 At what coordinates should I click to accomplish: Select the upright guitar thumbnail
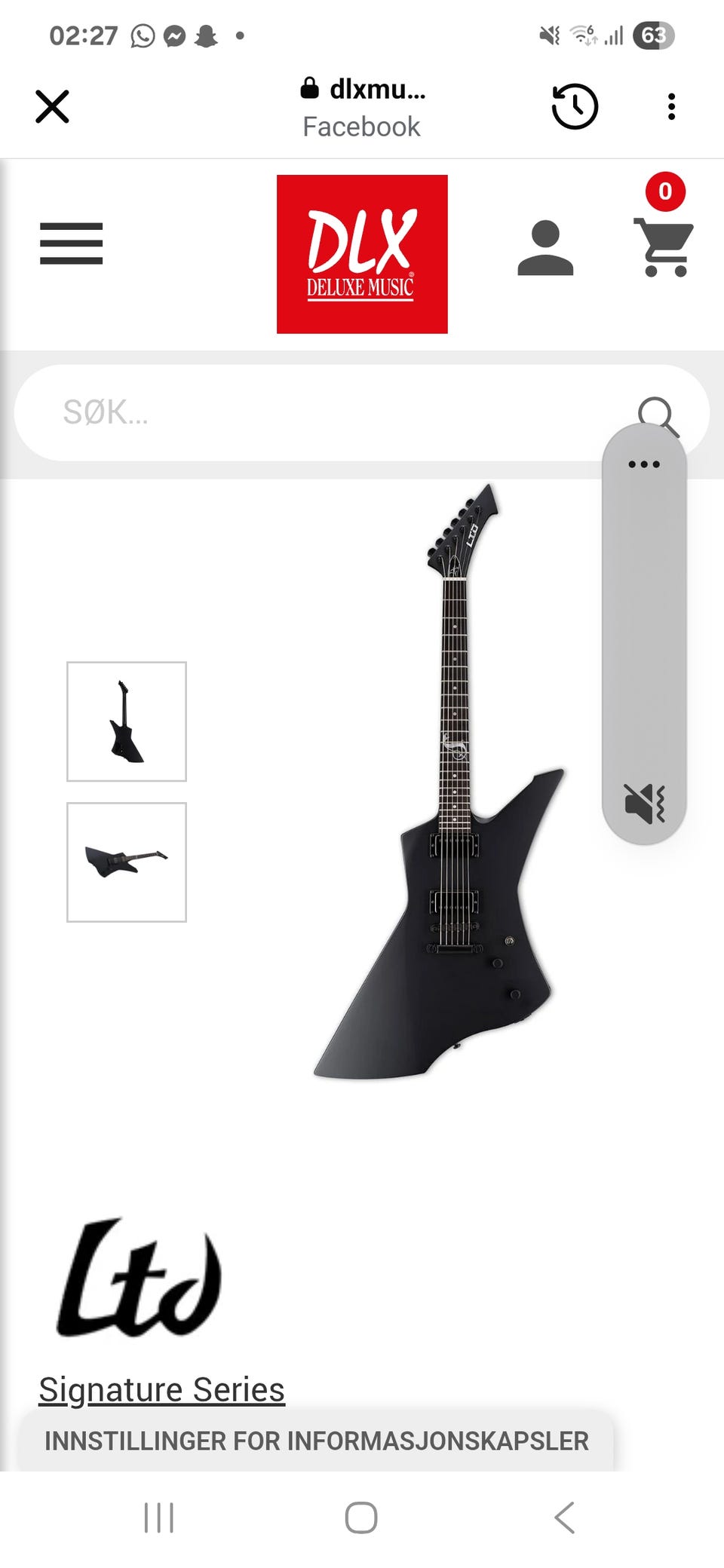[x=127, y=721]
